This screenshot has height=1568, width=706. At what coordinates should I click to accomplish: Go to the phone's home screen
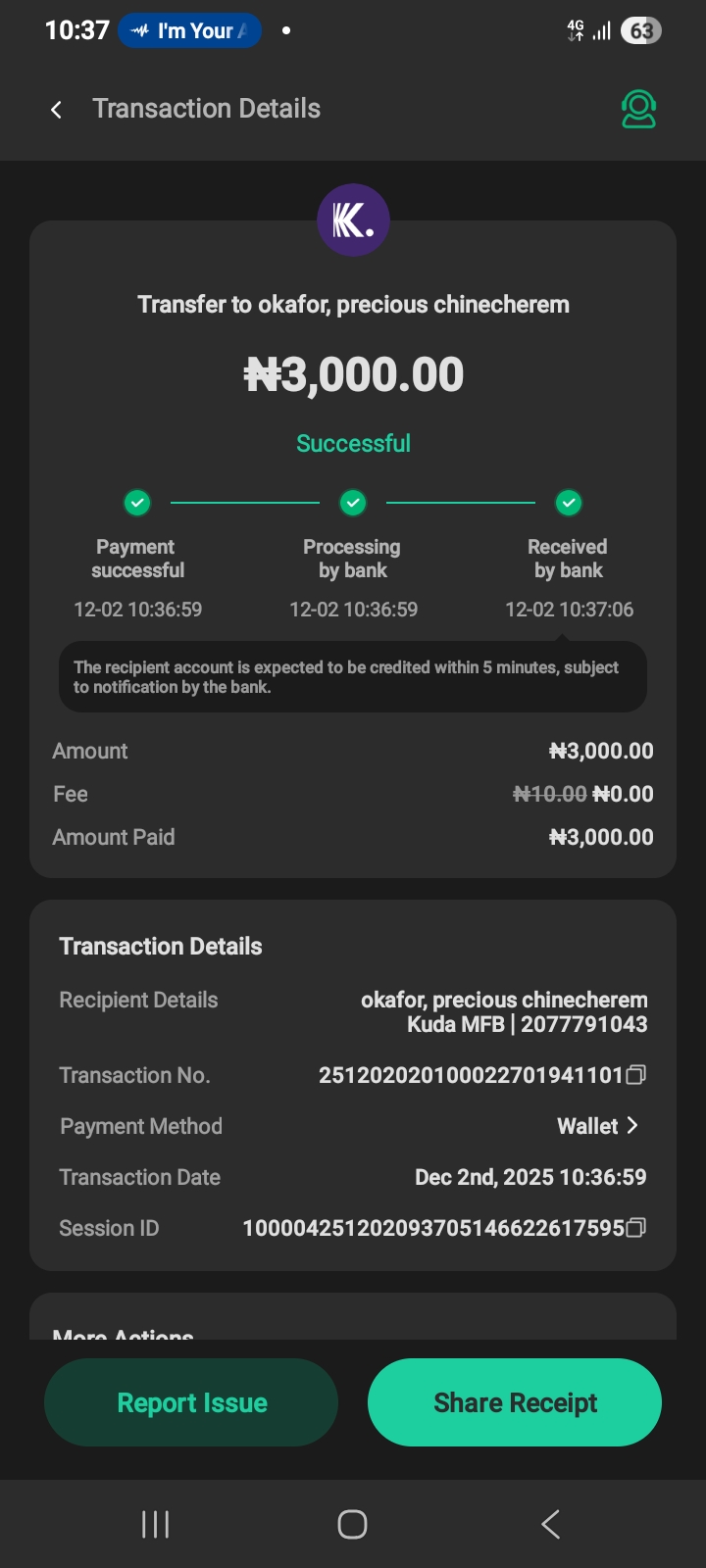point(352,1524)
